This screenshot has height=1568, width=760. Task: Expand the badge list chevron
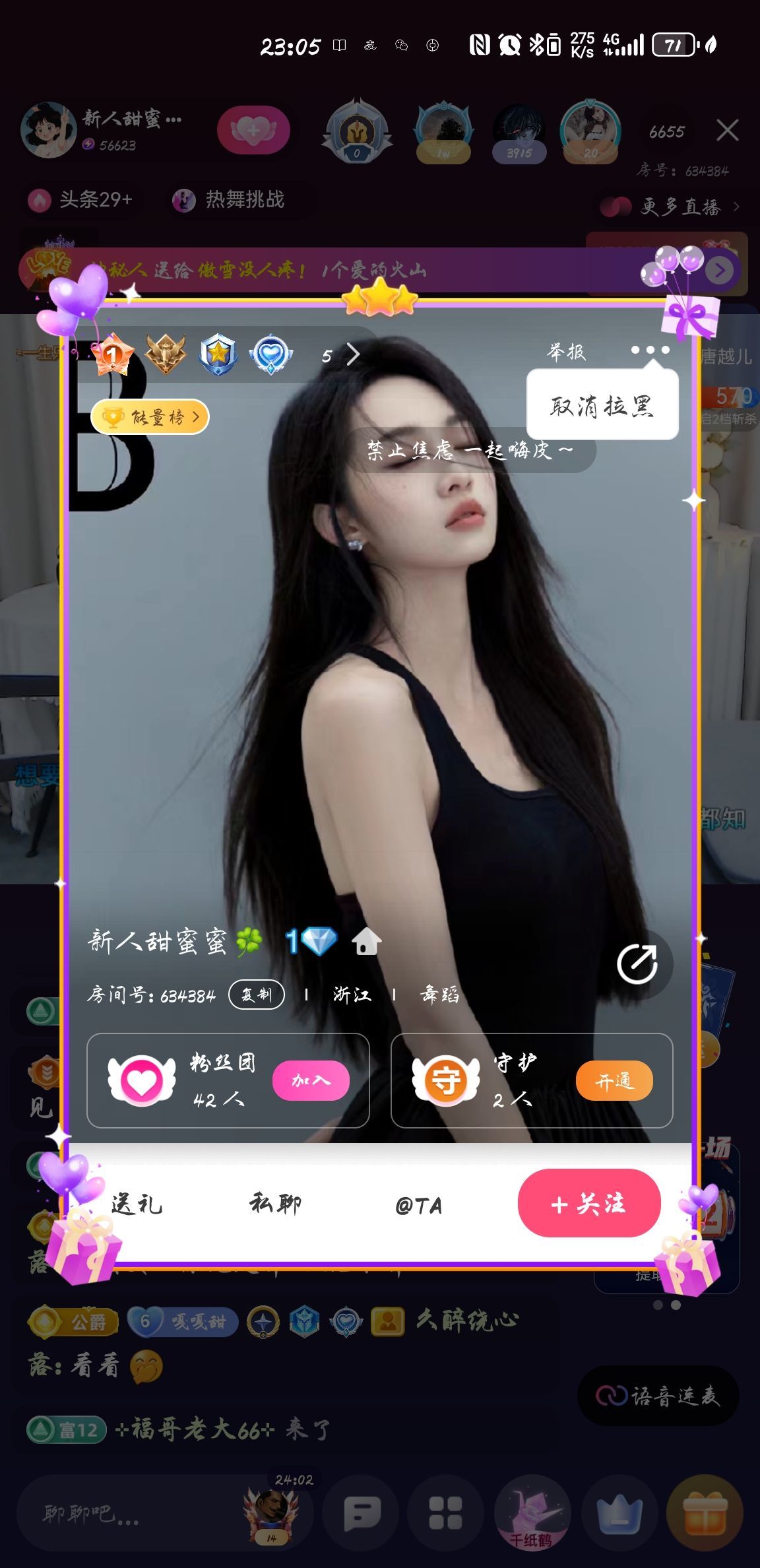(x=353, y=354)
